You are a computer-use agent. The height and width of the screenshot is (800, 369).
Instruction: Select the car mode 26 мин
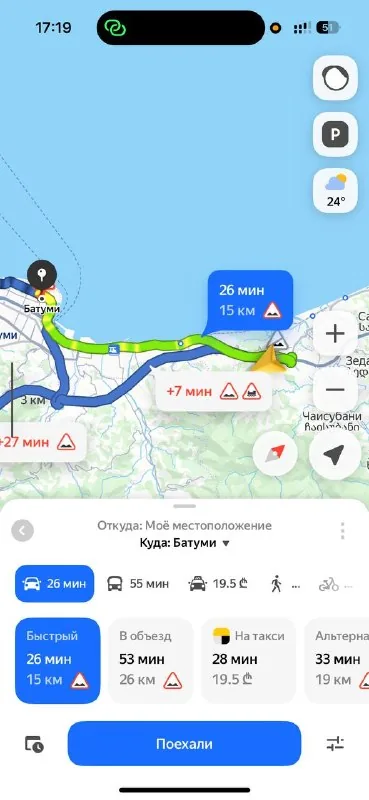[x=55, y=584]
